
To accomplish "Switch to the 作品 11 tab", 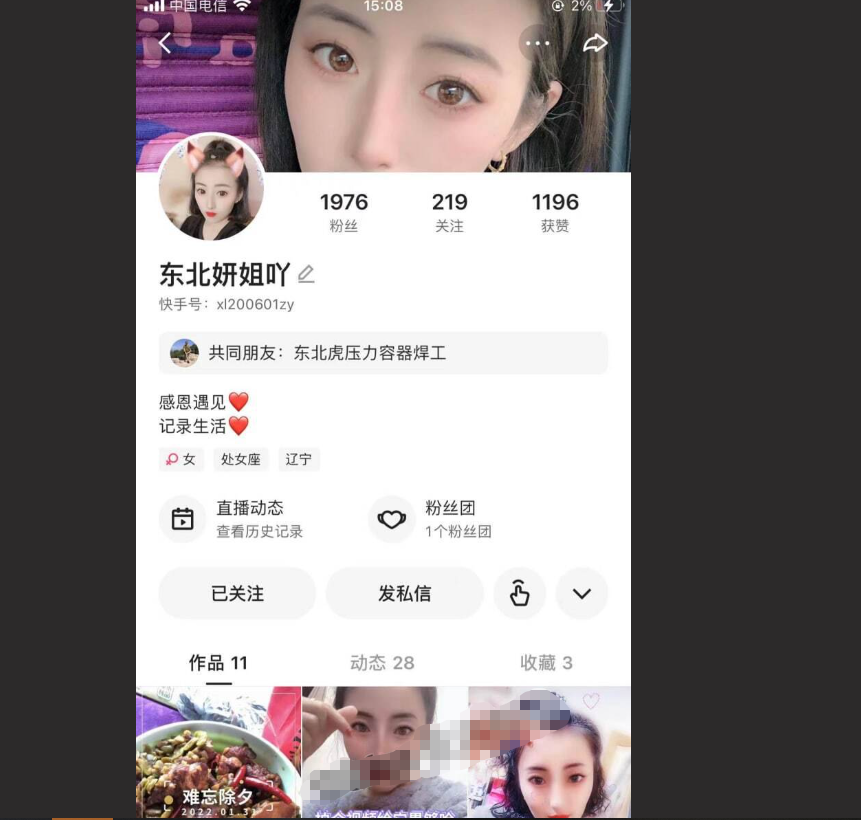I will 218,663.
